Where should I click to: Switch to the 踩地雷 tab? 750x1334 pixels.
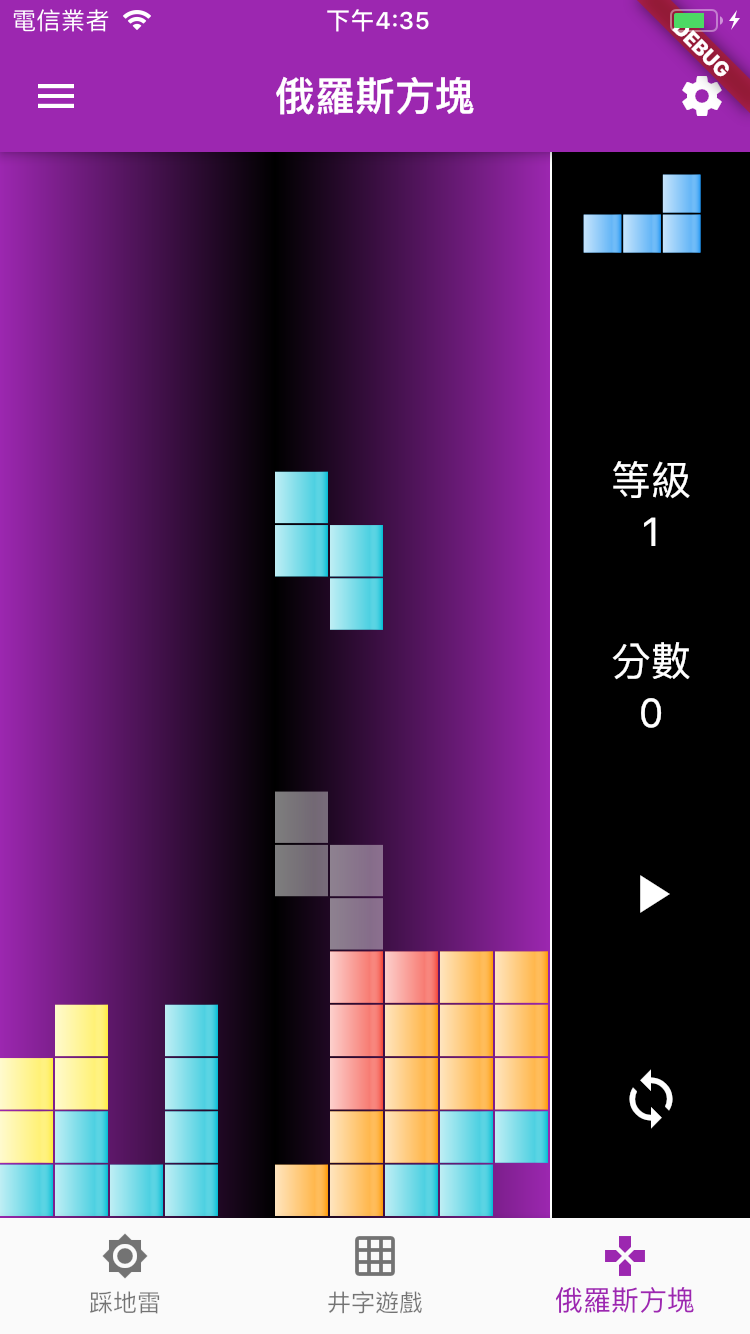[125, 1276]
